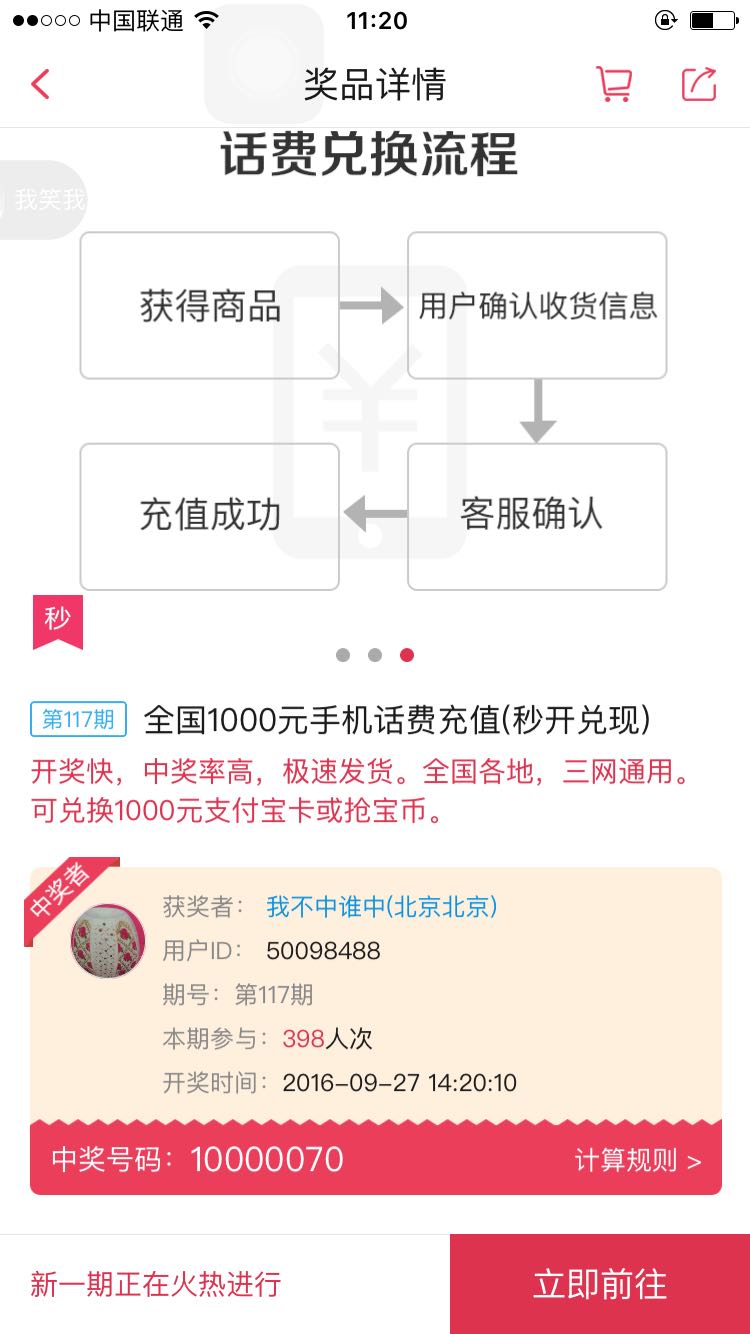750x1334 pixels.
Task: Tap 立即前往 to join the new round
Action: pos(600,1284)
